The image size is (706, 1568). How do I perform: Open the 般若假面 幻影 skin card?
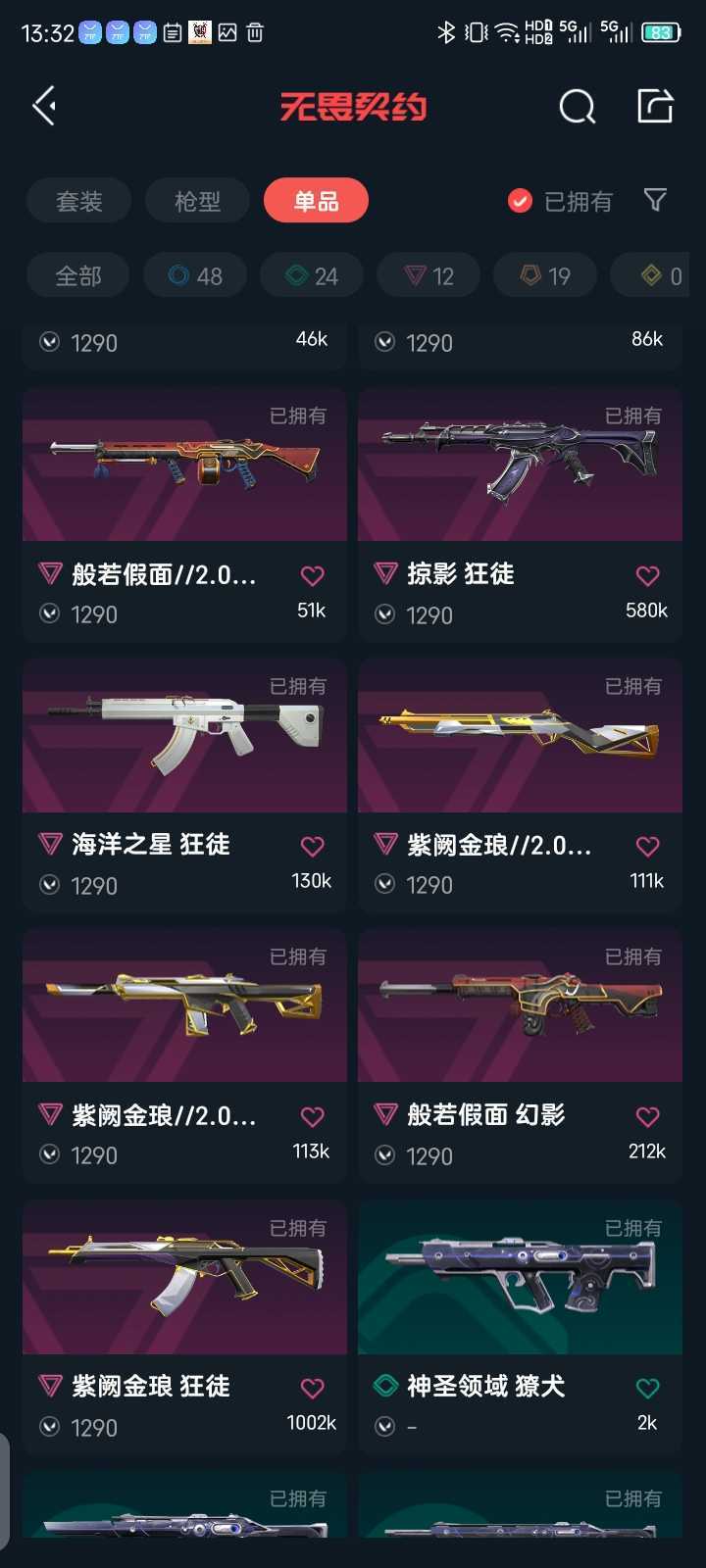(x=520, y=1055)
